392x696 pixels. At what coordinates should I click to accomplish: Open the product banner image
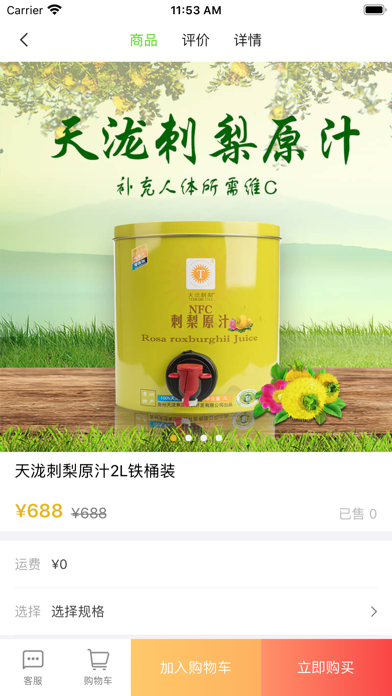(x=196, y=257)
